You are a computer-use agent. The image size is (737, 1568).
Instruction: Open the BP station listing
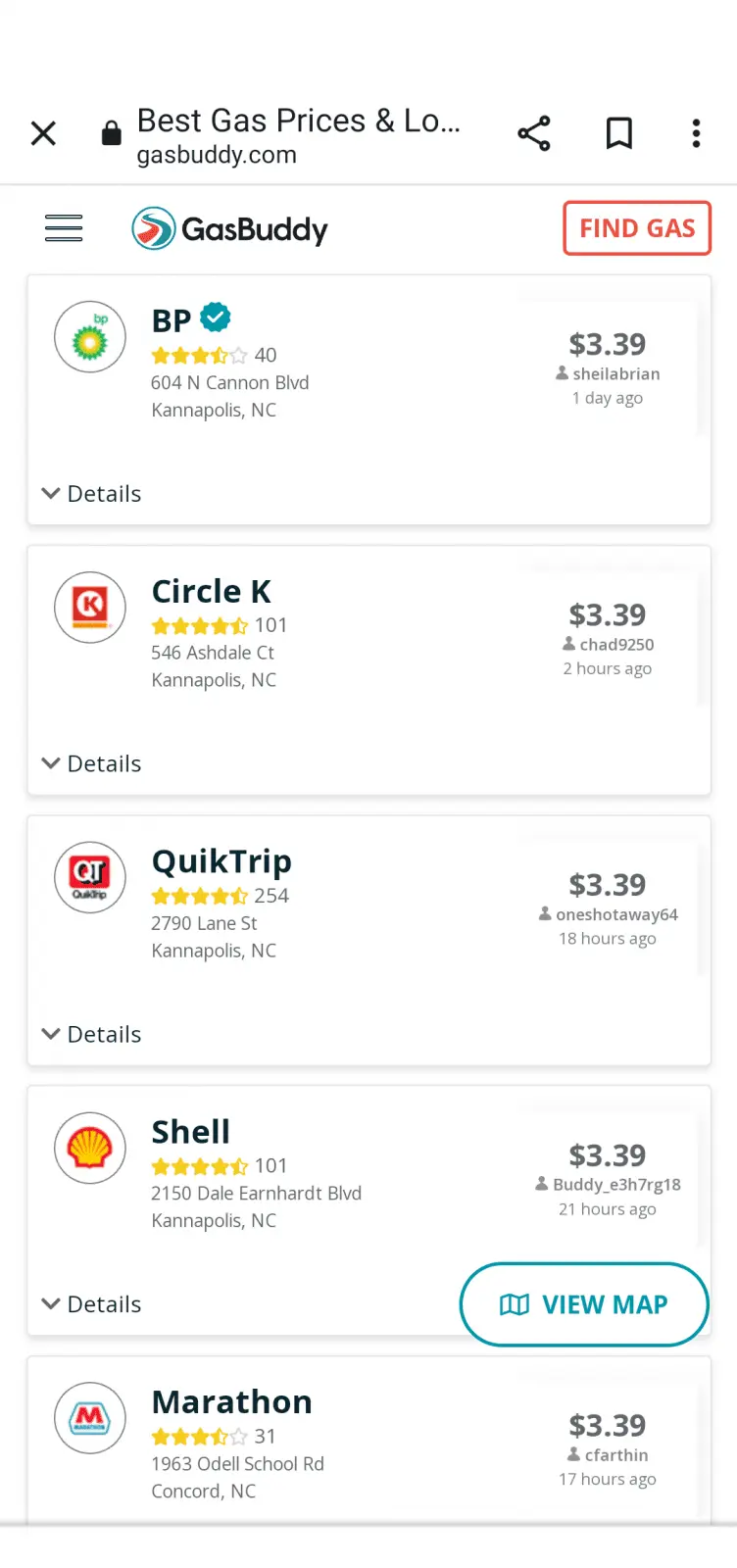pos(172,321)
